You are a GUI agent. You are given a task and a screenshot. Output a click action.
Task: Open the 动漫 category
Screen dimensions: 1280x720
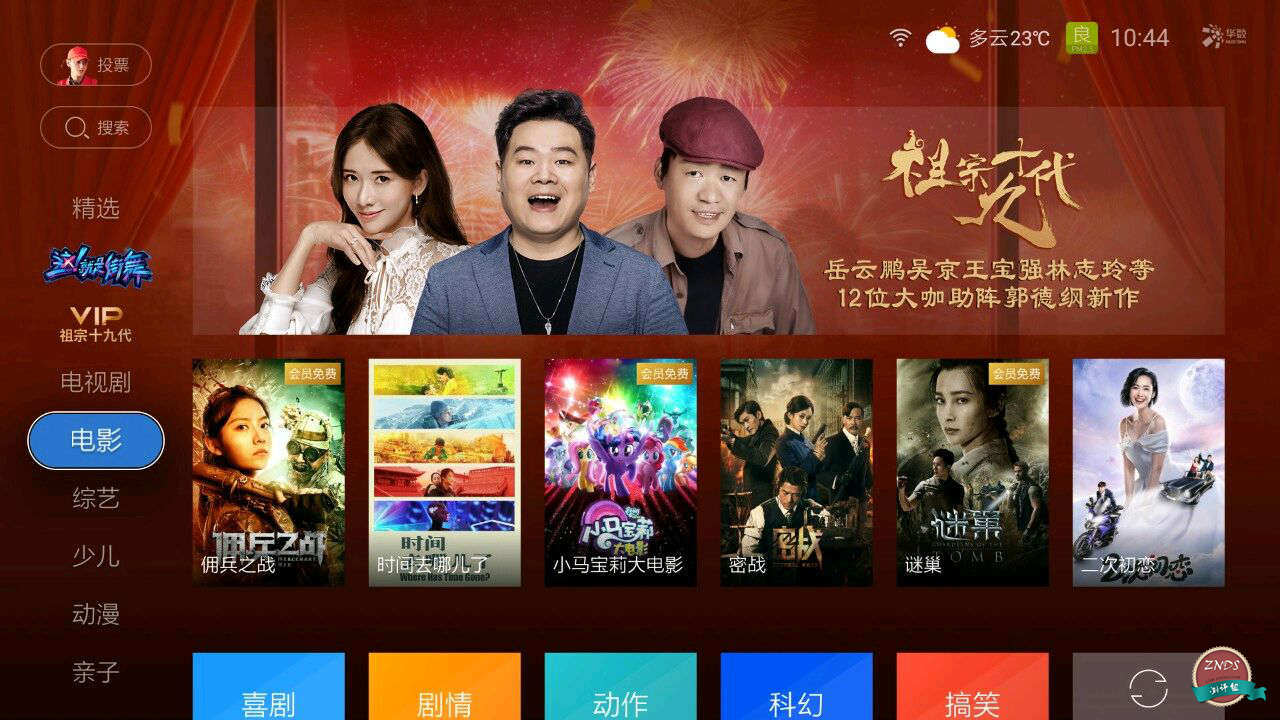[96, 614]
